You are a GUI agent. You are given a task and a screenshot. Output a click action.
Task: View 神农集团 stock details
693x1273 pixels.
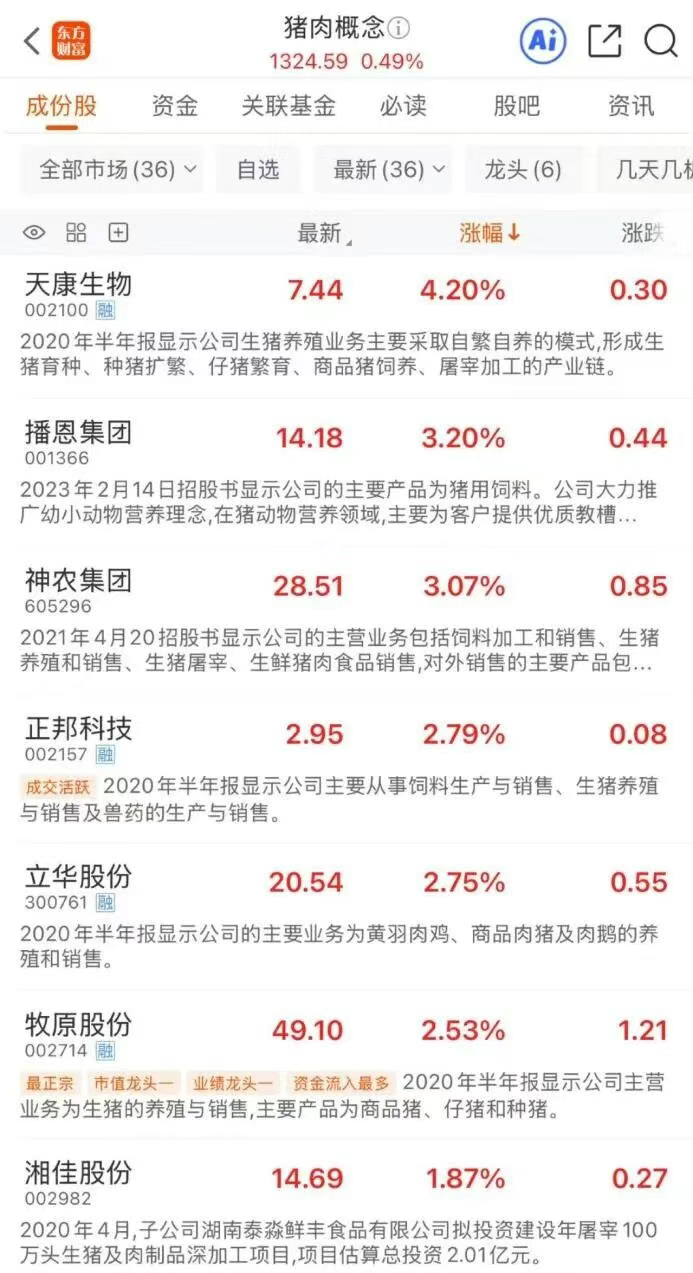78,581
